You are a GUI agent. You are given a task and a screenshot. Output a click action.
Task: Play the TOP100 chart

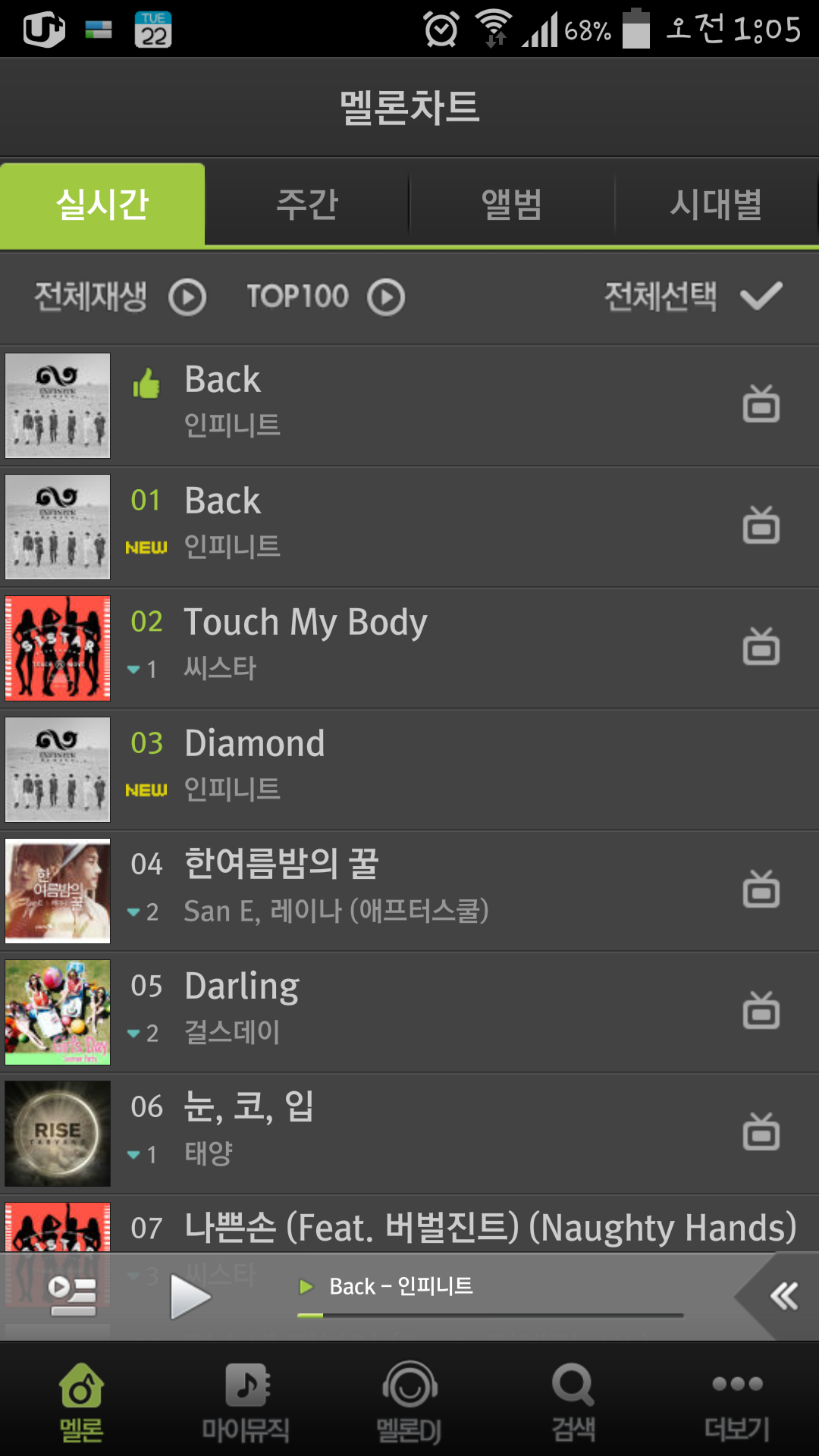(x=325, y=297)
